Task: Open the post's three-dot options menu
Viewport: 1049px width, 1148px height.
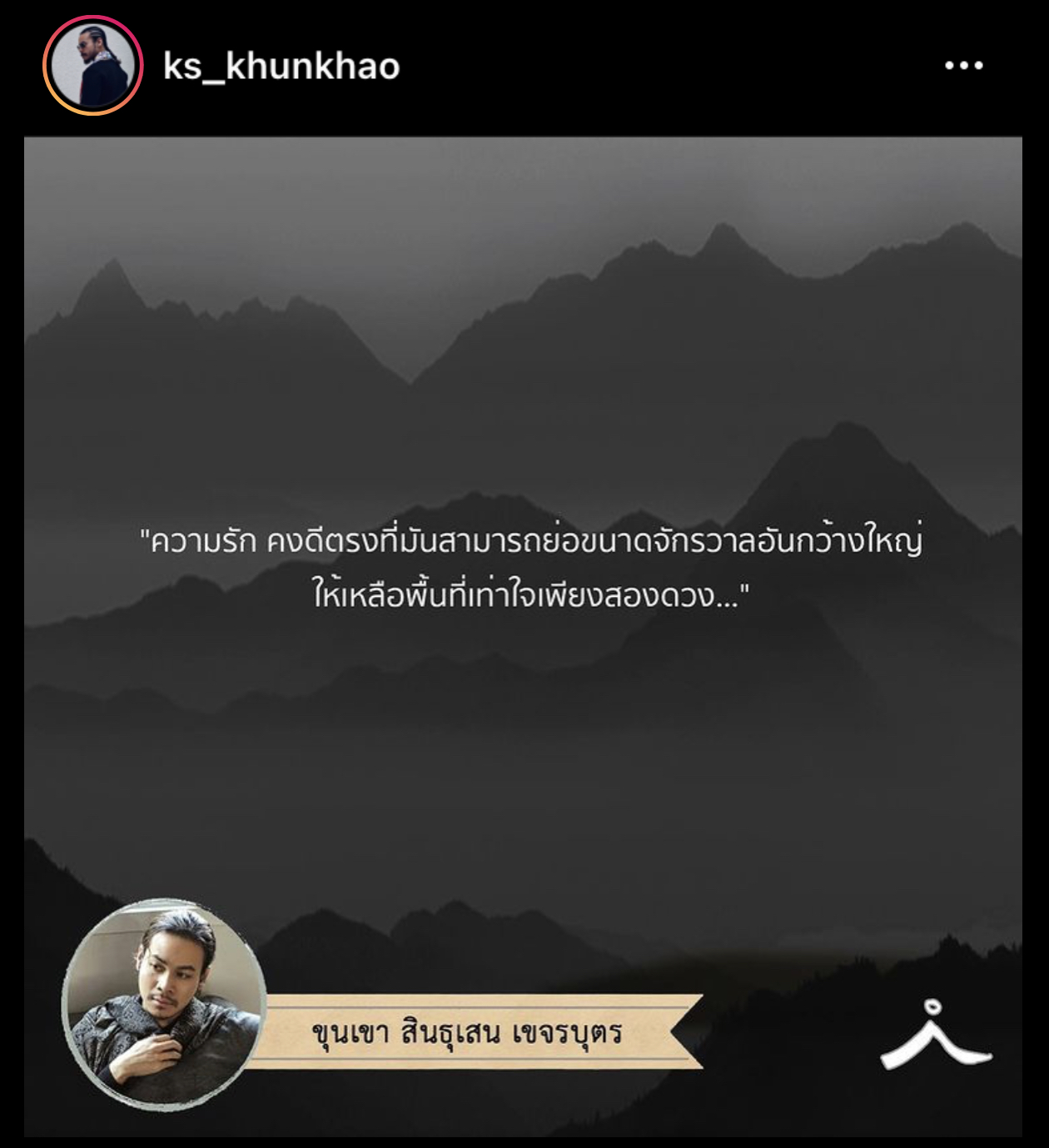Action: point(963,66)
